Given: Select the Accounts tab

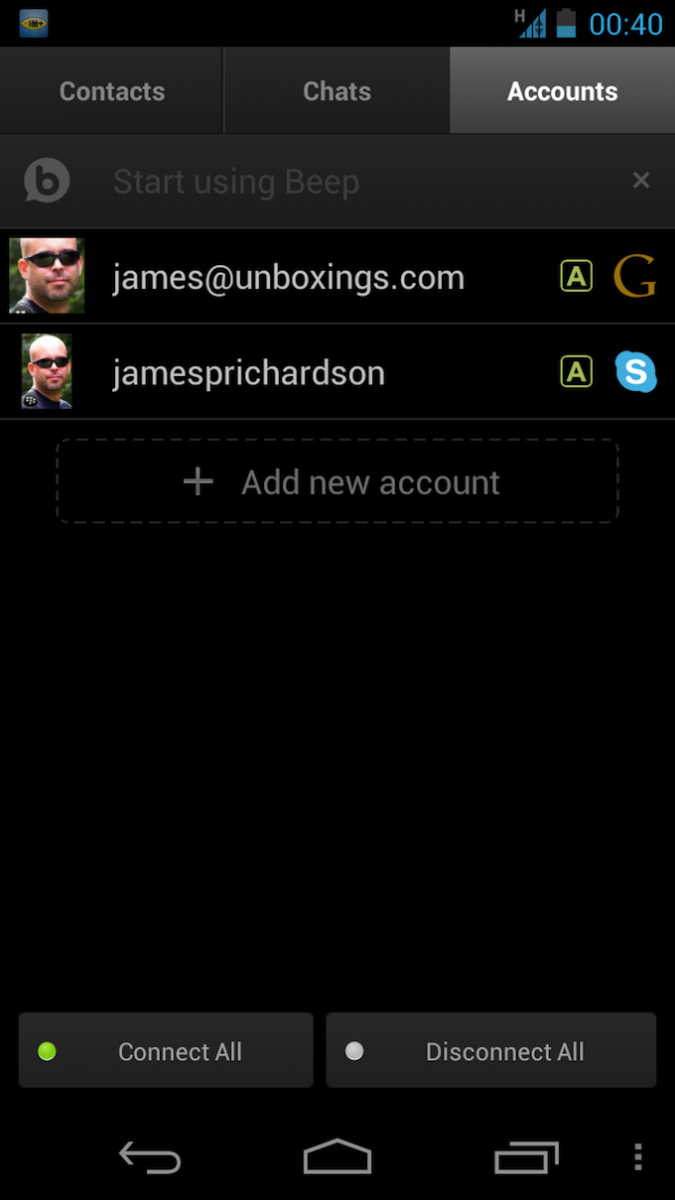Looking at the screenshot, I should coord(562,91).
